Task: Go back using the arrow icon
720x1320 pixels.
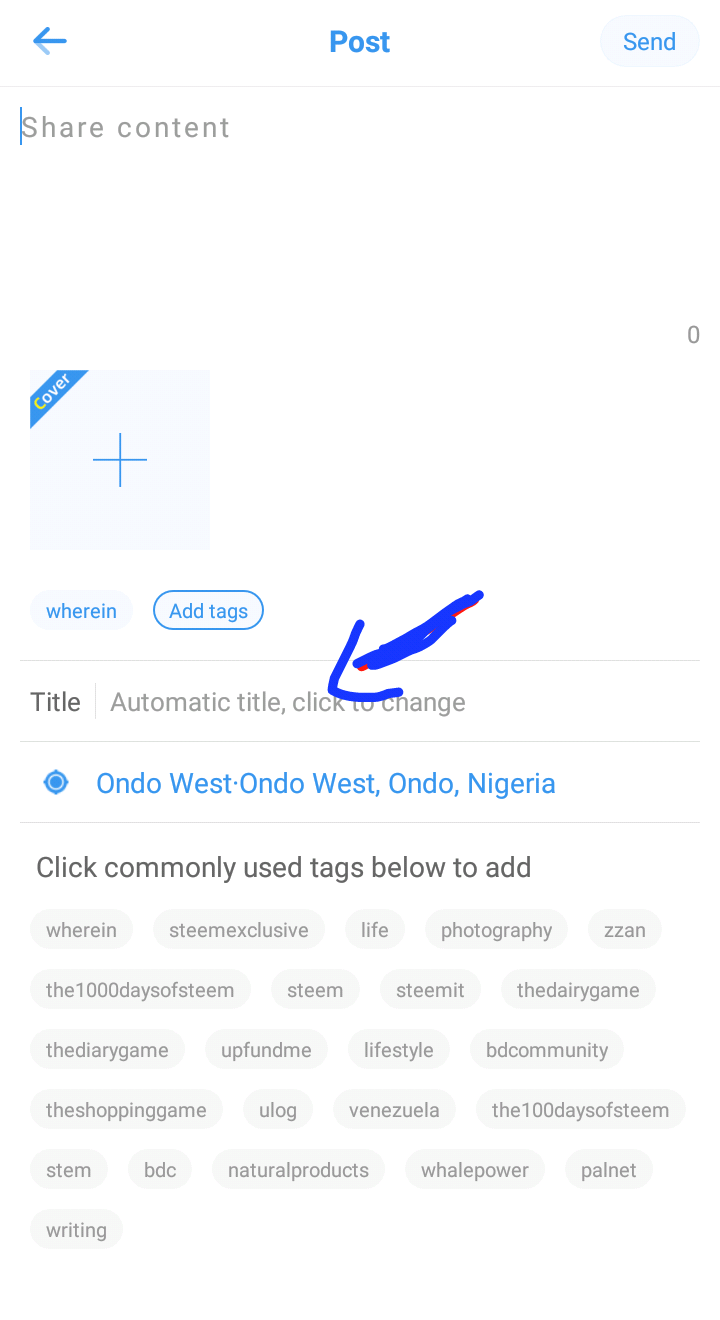Action: coord(49,41)
